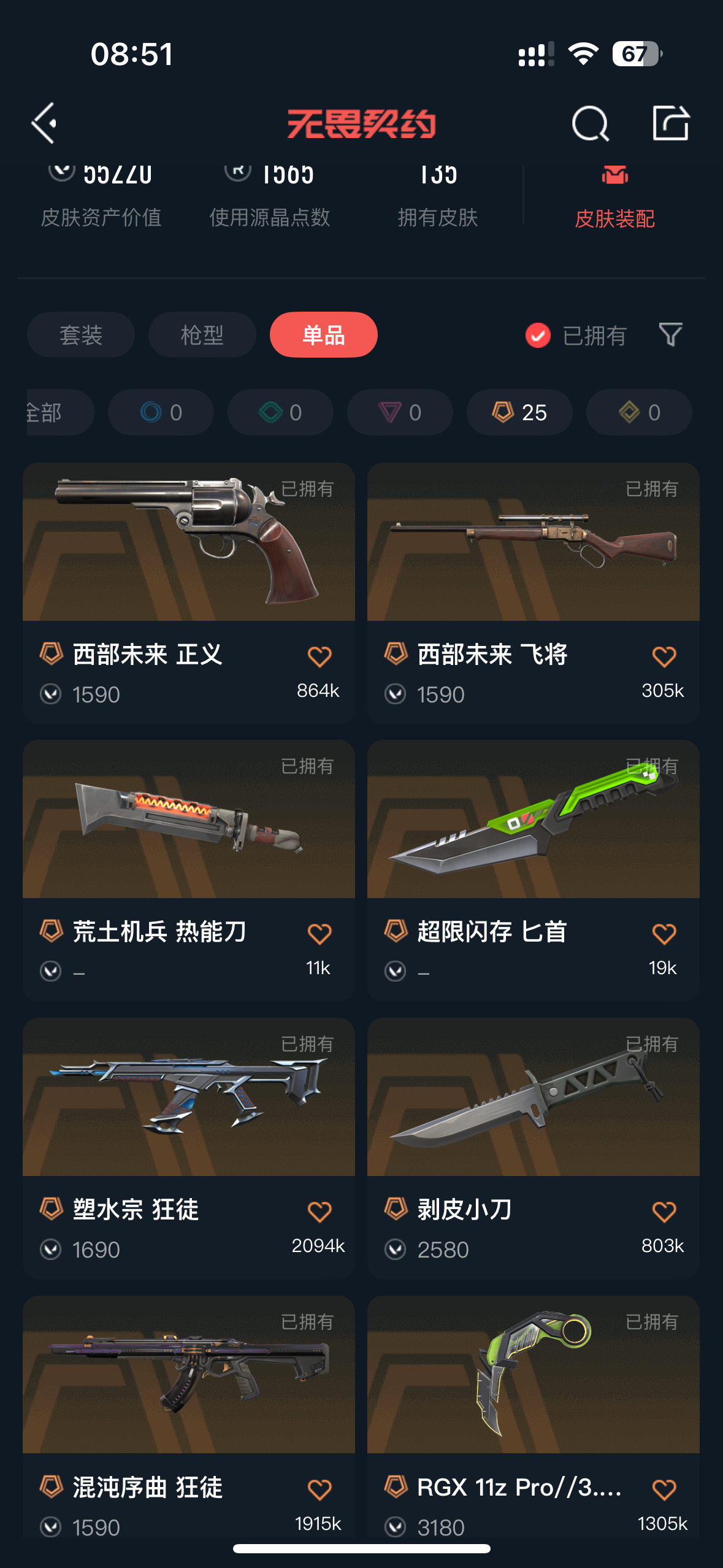Share this page via the share icon

click(670, 123)
